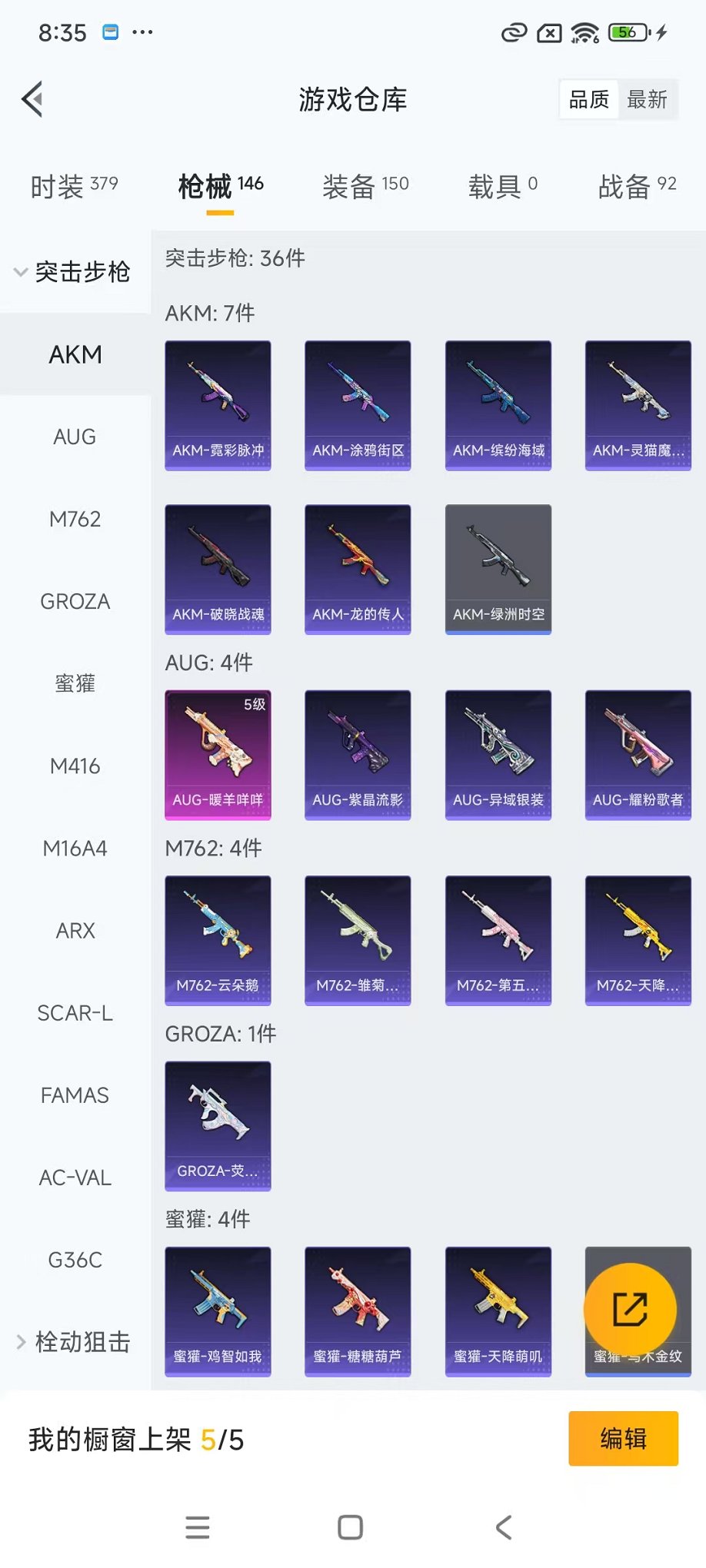The image size is (706, 1568).
Task: Select AUG in the weapon sidebar
Action: (x=74, y=437)
